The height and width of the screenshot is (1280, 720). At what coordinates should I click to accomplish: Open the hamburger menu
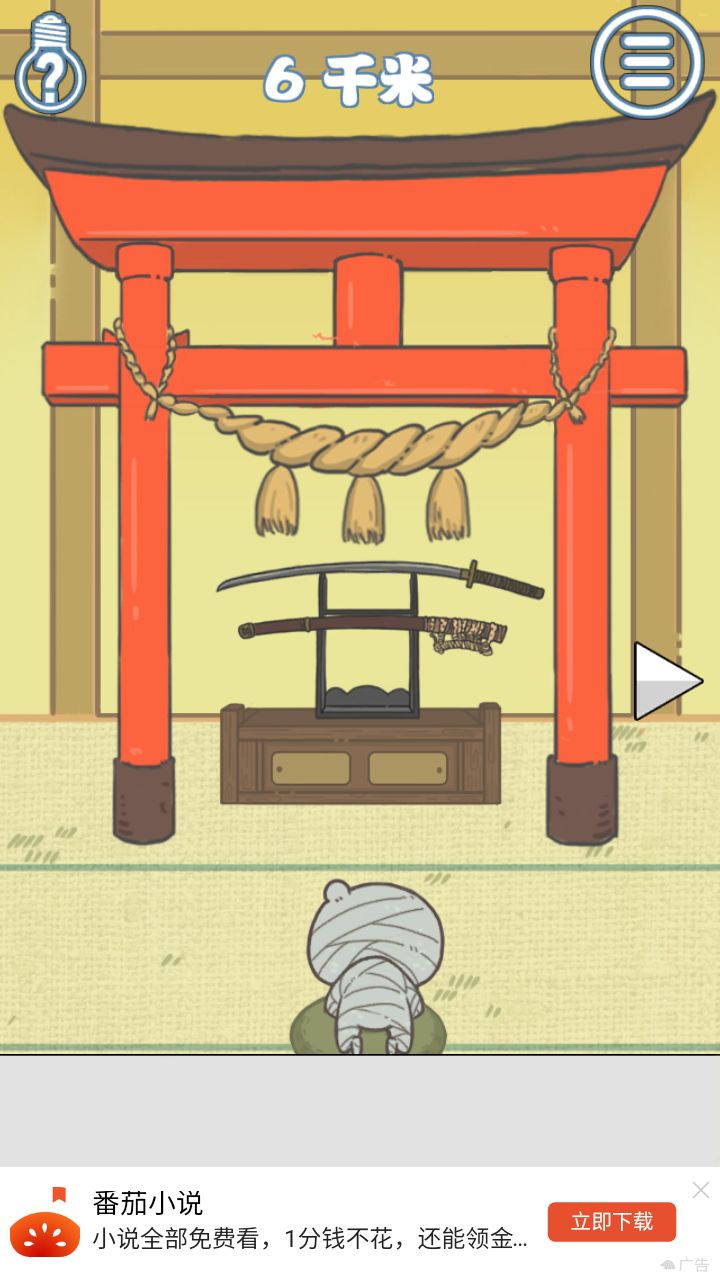coord(646,62)
